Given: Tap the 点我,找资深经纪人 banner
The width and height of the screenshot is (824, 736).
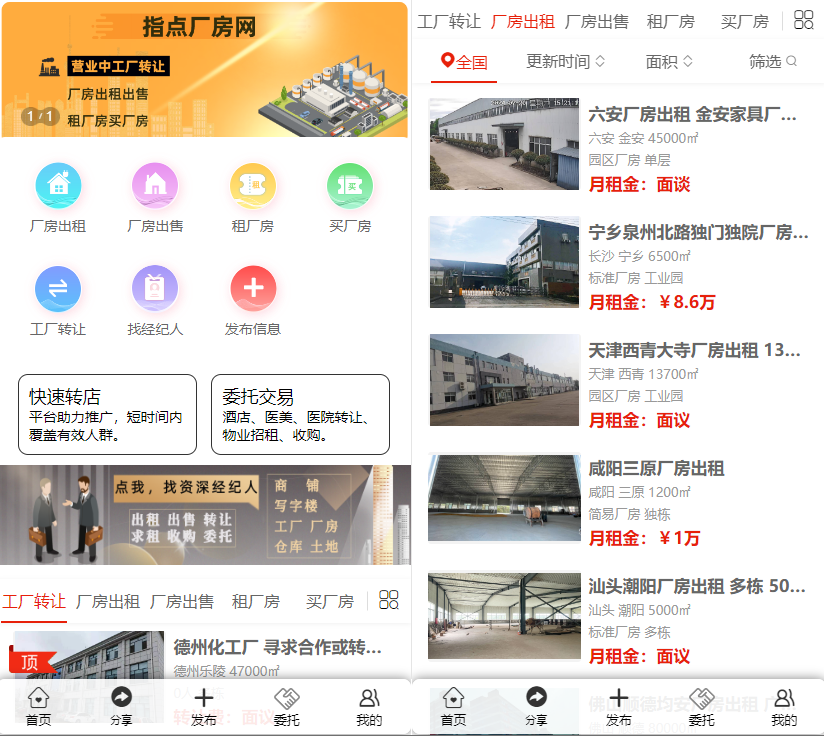Looking at the screenshot, I should point(205,515).
